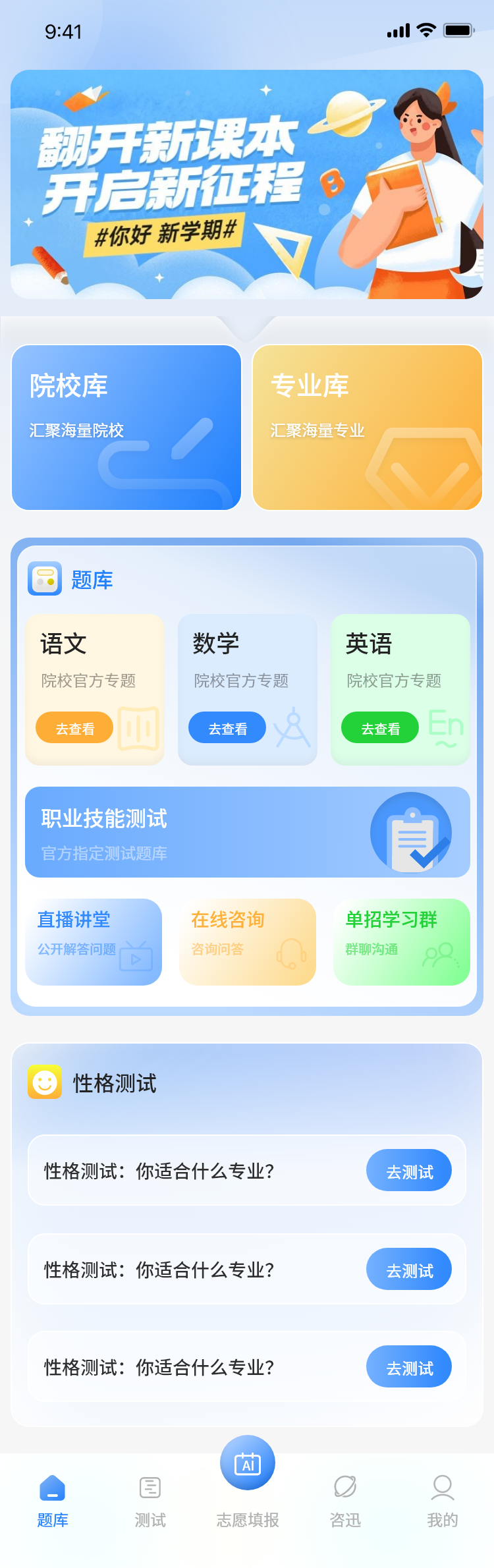494x1568 pixels.
Task: Open 在线咨询 for Q&A help
Action: [x=248, y=942]
